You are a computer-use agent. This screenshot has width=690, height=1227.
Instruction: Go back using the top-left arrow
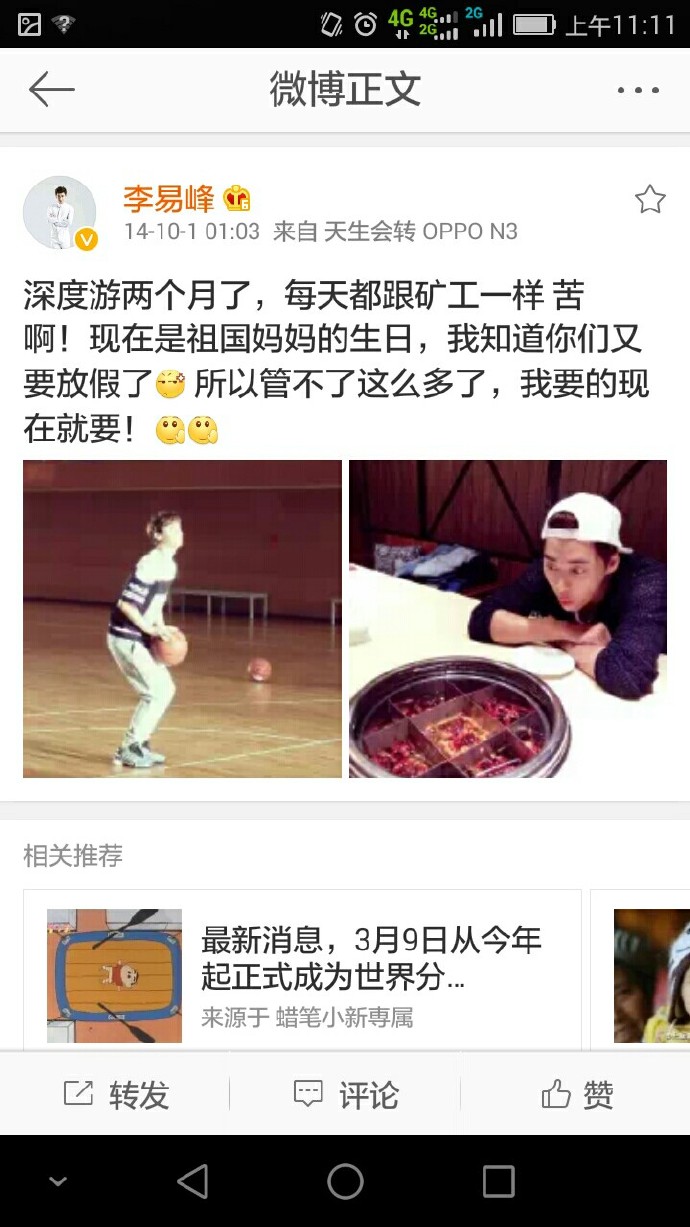point(51,90)
